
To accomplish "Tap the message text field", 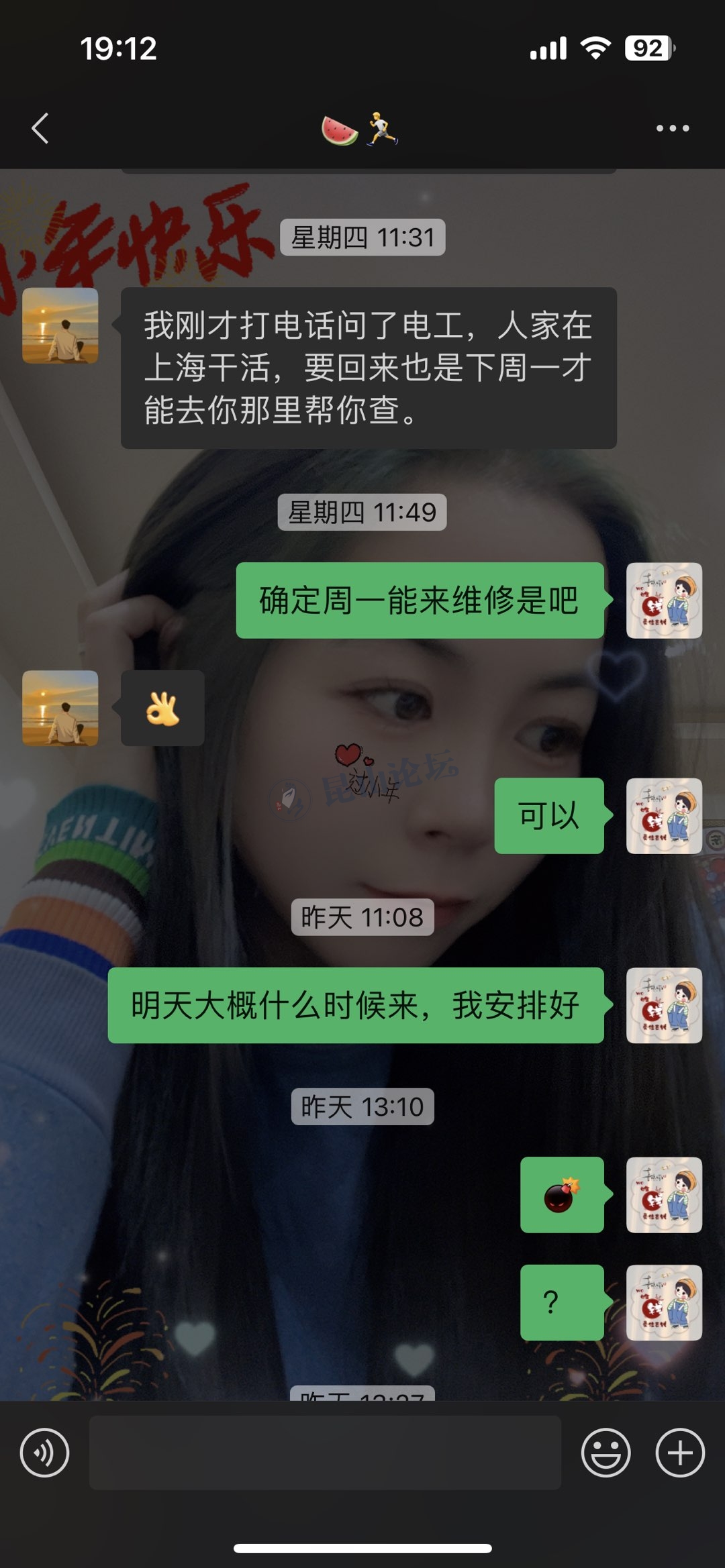I will pos(325,1453).
